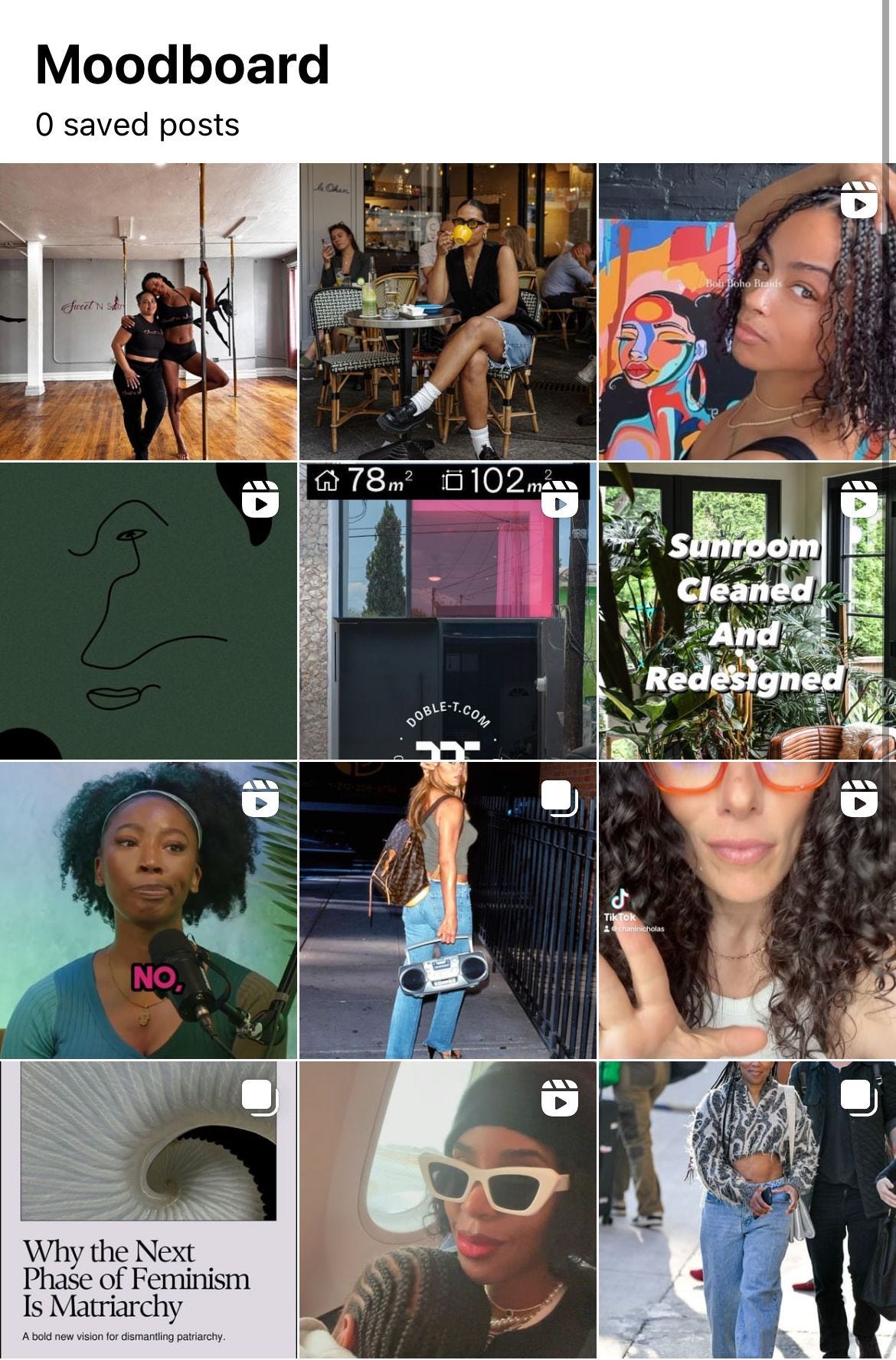Open the pole dance studio post
The image size is (896, 1360).
click(x=148, y=311)
